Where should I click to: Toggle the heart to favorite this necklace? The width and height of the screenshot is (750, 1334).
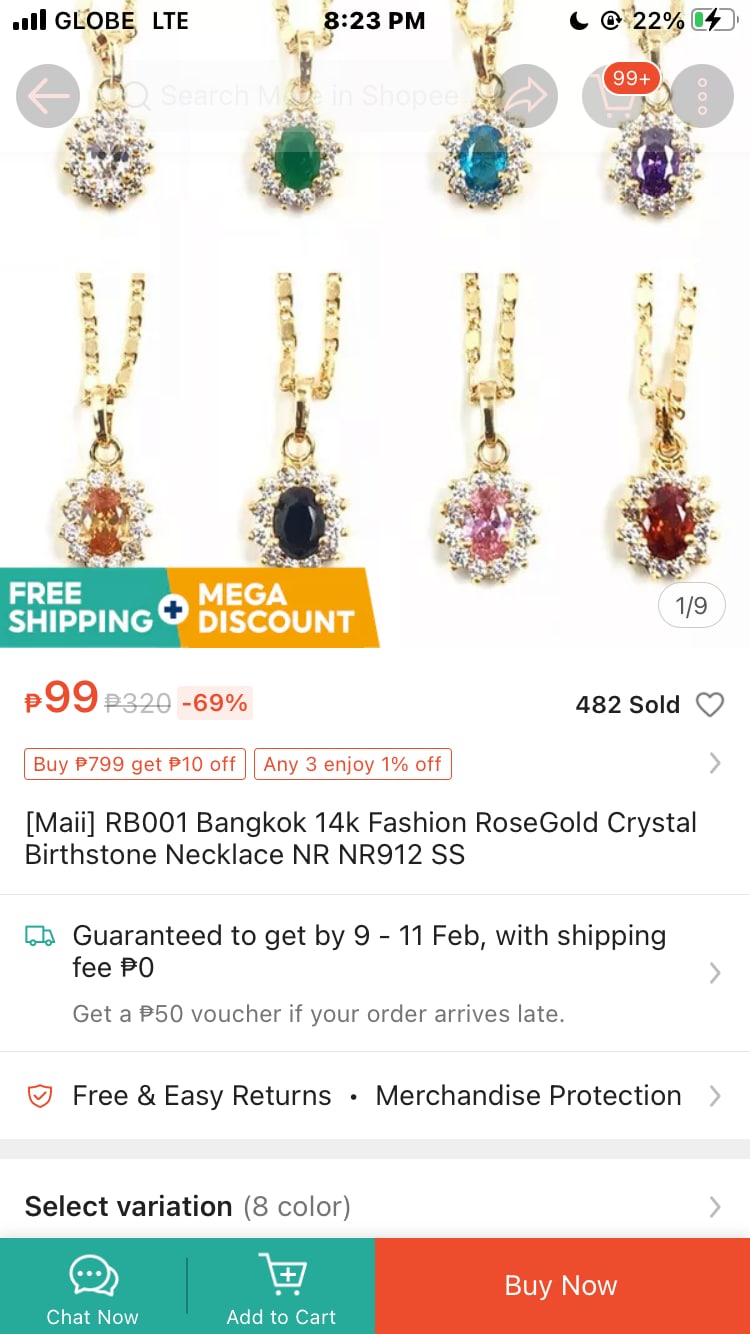coord(710,704)
